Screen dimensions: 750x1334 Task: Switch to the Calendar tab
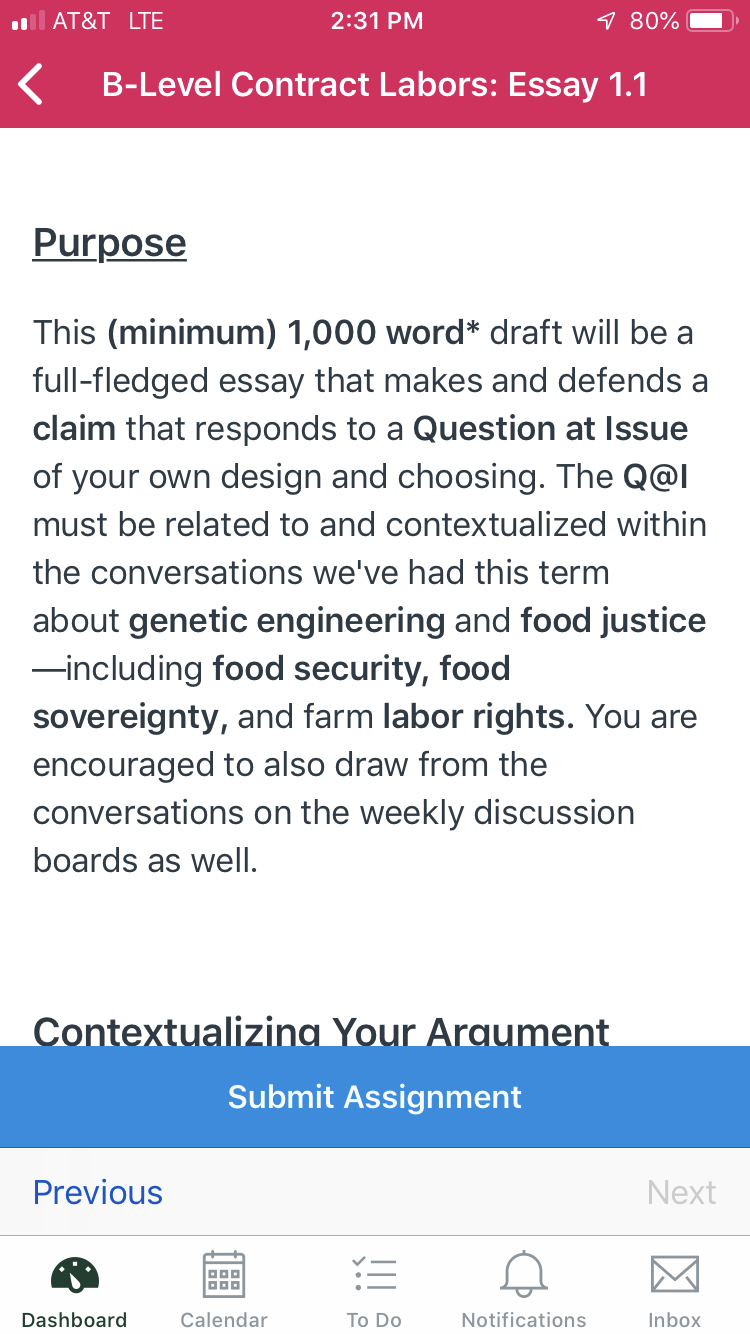[x=224, y=1291]
